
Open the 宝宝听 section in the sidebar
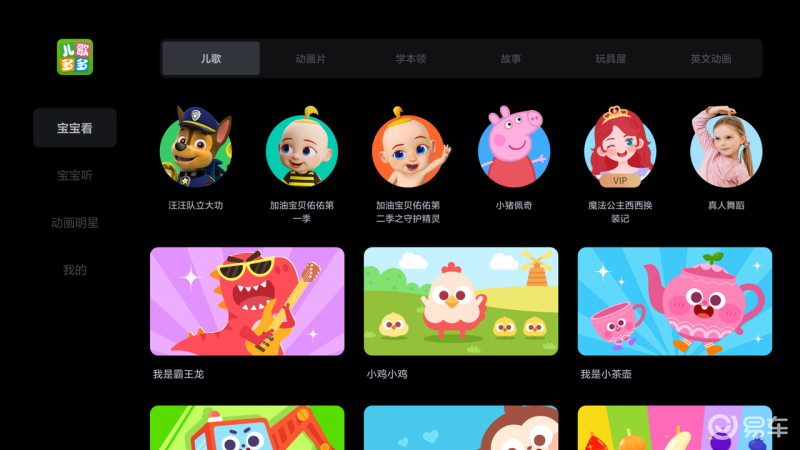click(x=75, y=175)
